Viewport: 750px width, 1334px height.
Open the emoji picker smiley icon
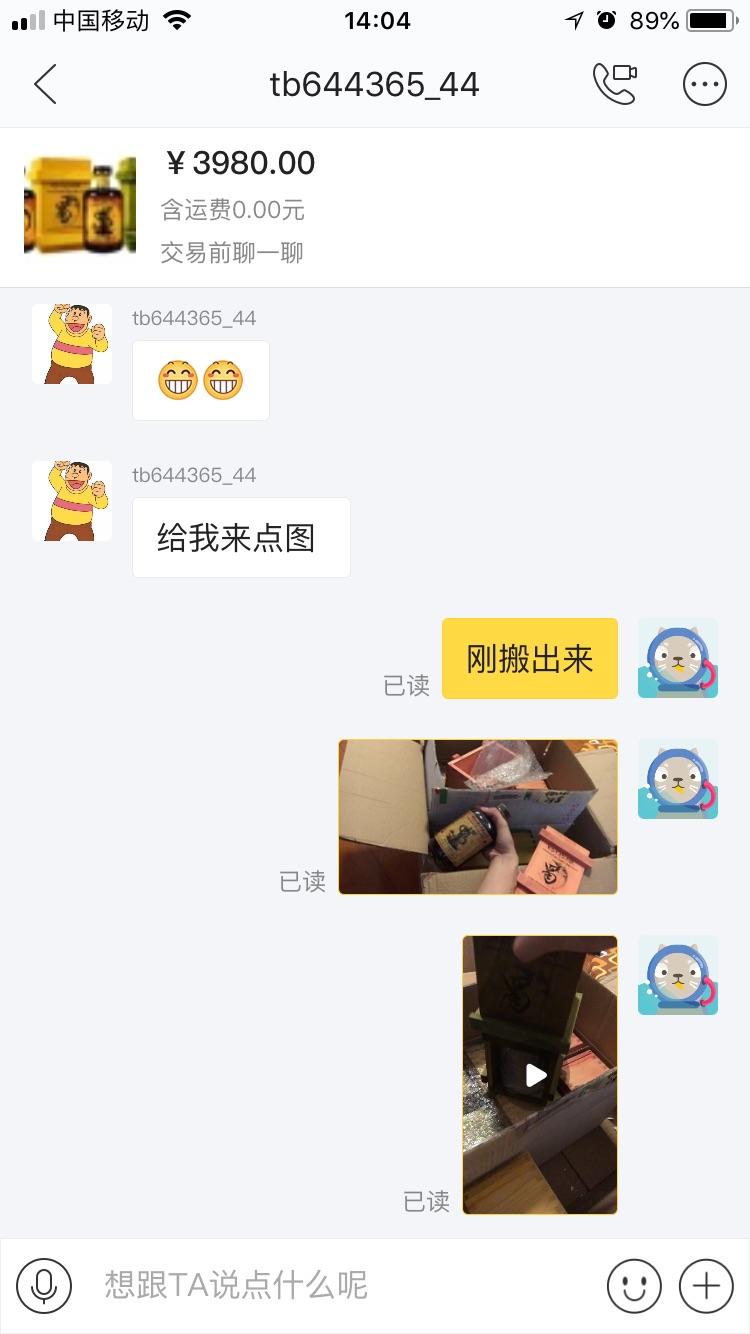click(634, 1287)
